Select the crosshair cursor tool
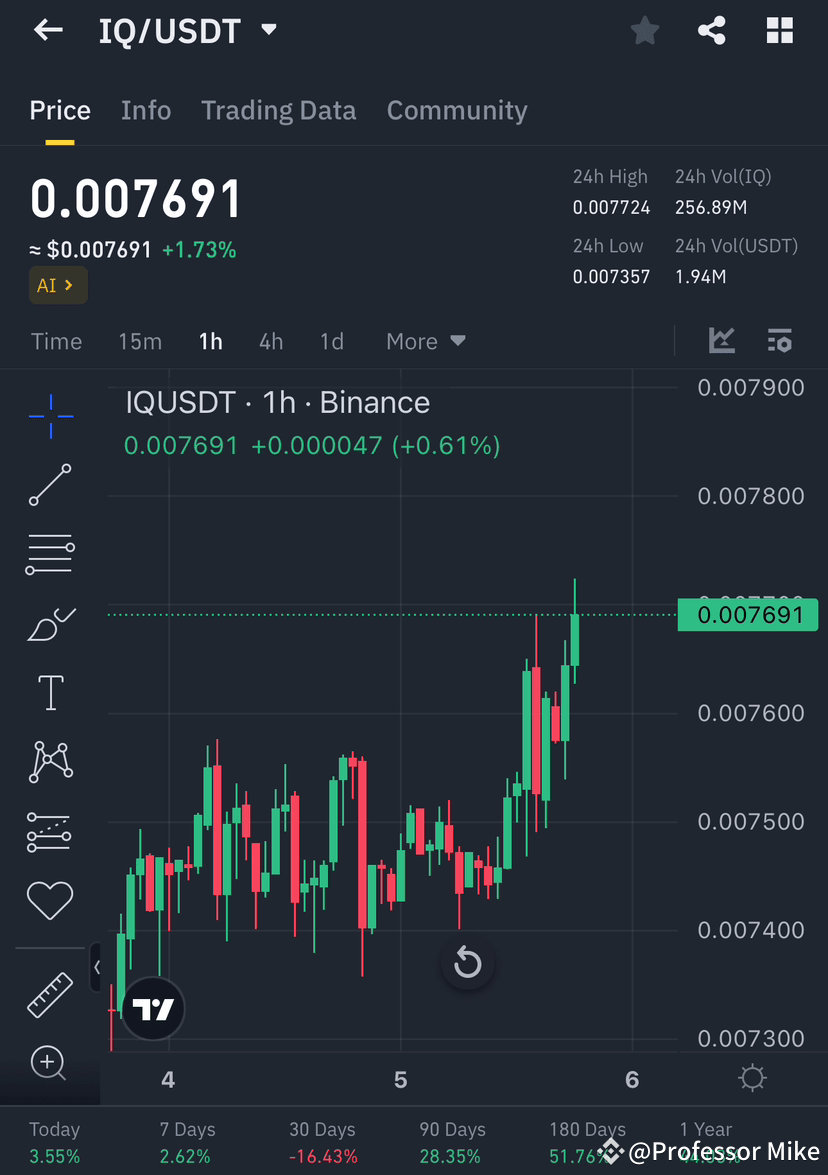 pos(50,417)
